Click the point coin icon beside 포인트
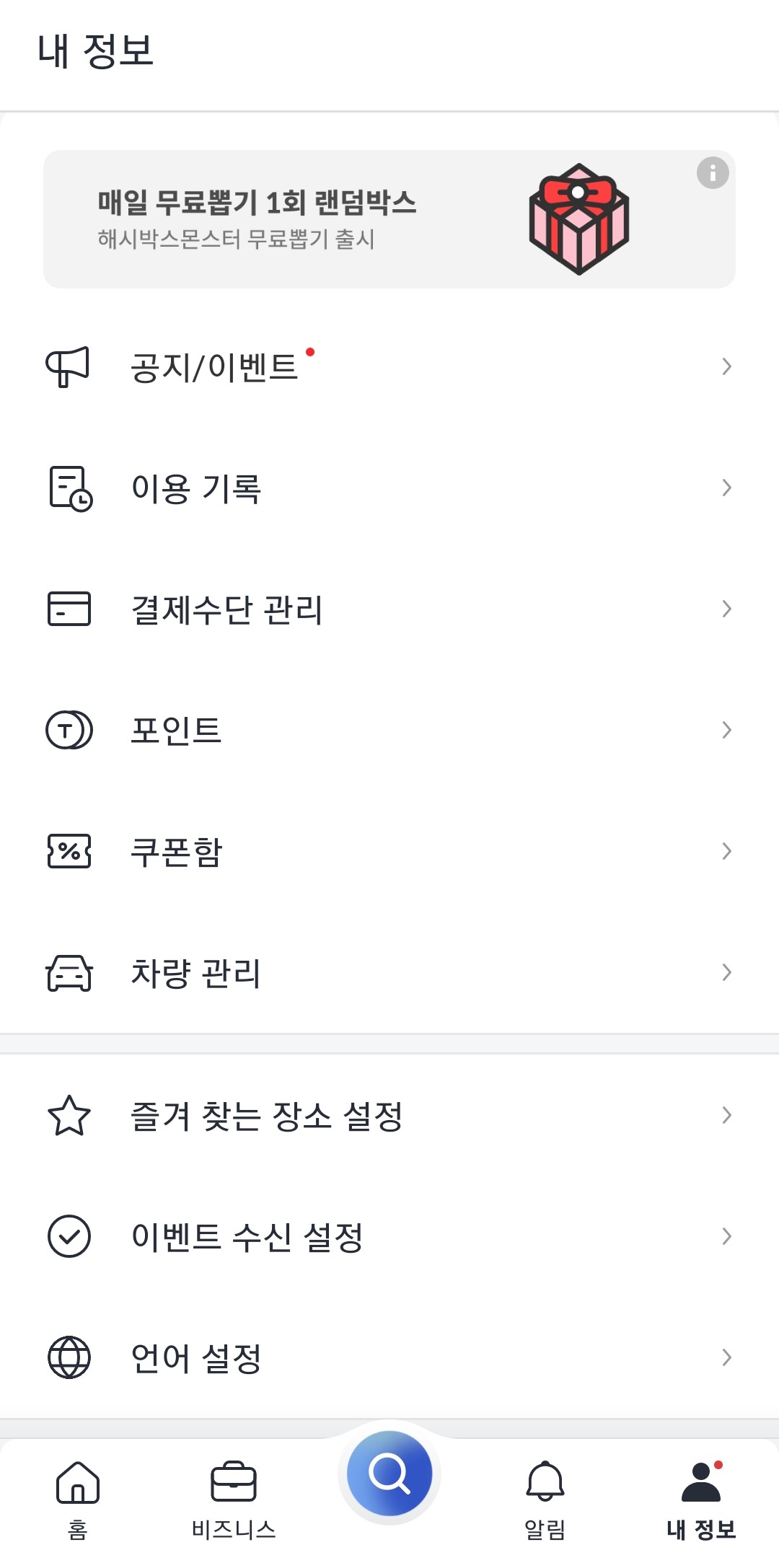The width and height of the screenshot is (779, 1568). [69, 730]
